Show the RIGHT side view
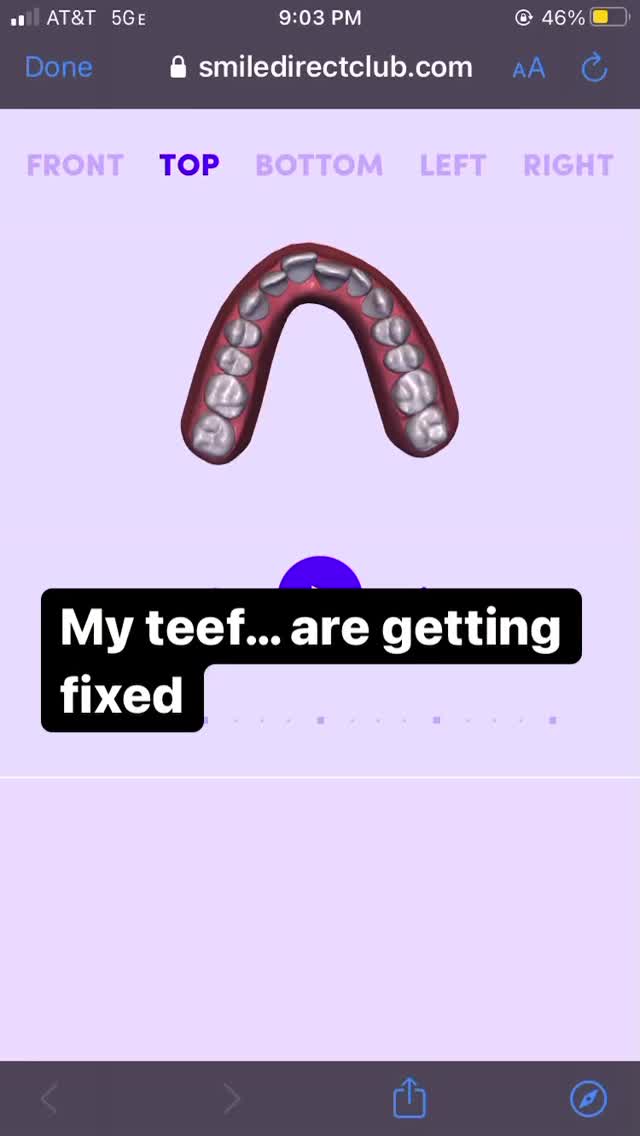The width and height of the screenshot is (640, 1136). pyautogui.click(x=568, y=165)
